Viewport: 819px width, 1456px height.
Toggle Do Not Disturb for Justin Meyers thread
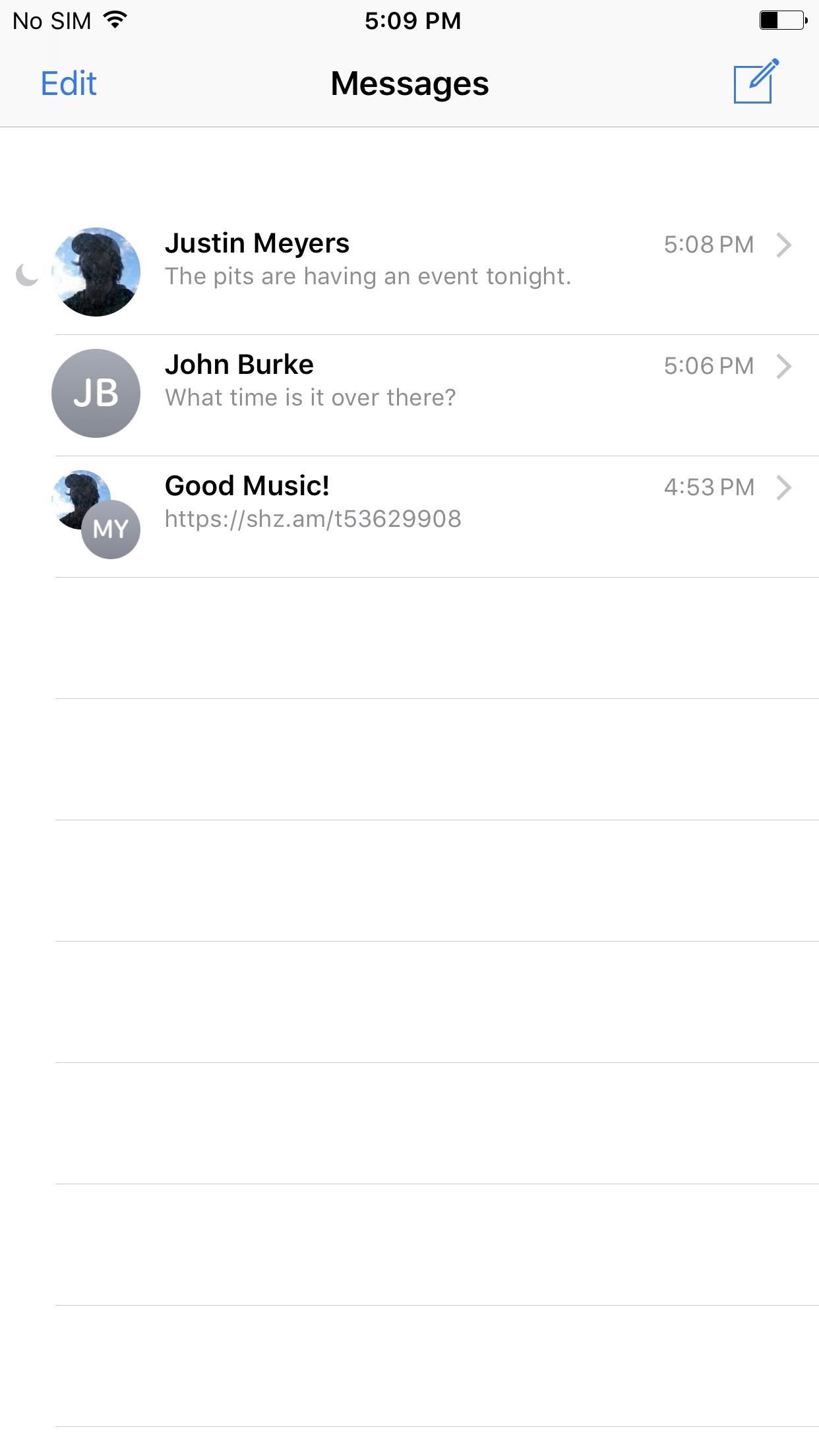click(x=26, y=274)
